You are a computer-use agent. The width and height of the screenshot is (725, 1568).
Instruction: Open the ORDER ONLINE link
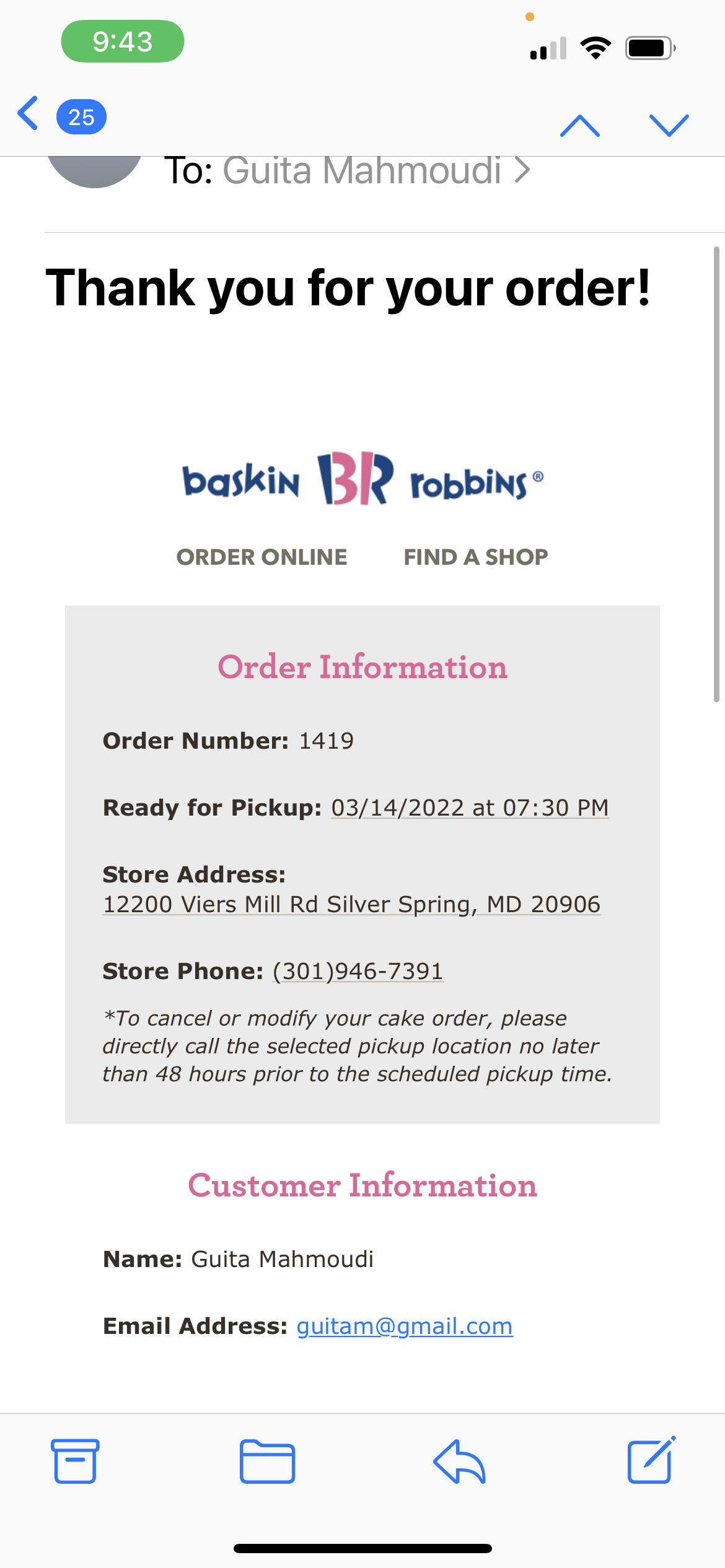pos(261,557)
